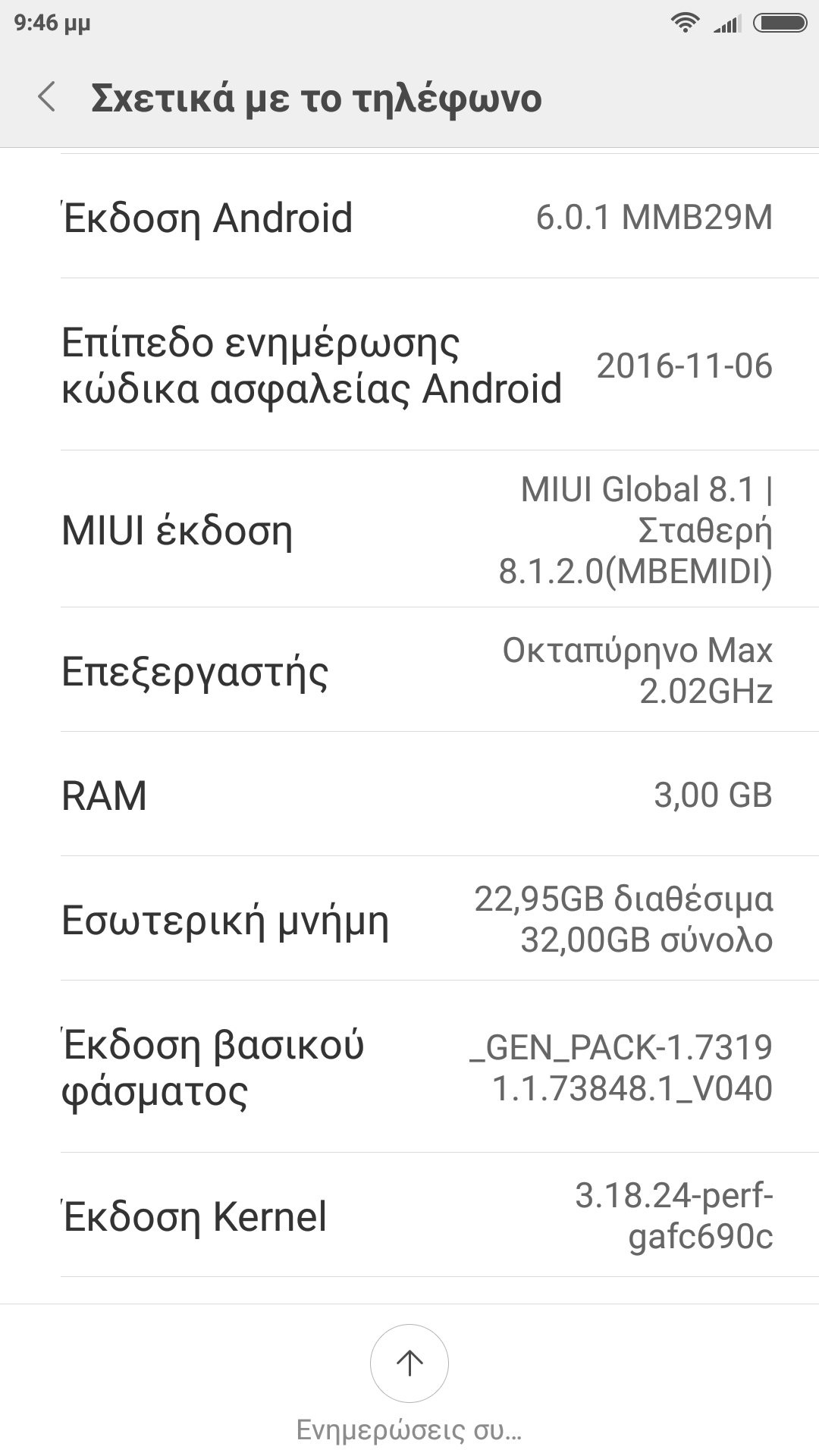Tap the Έκδοση Kernel row

click(409, 1216)
